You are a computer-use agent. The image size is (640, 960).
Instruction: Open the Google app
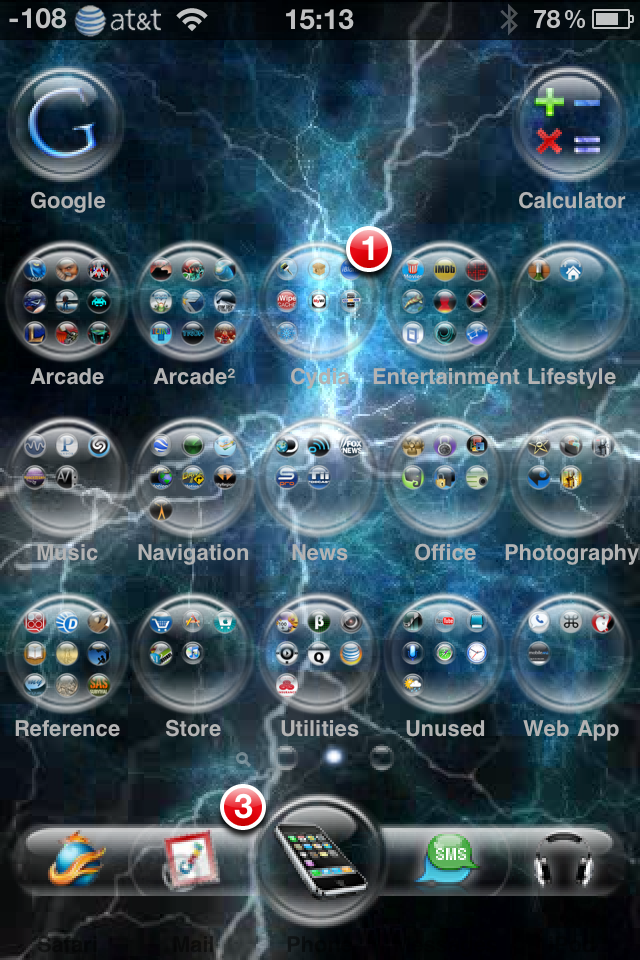[67, 127]
